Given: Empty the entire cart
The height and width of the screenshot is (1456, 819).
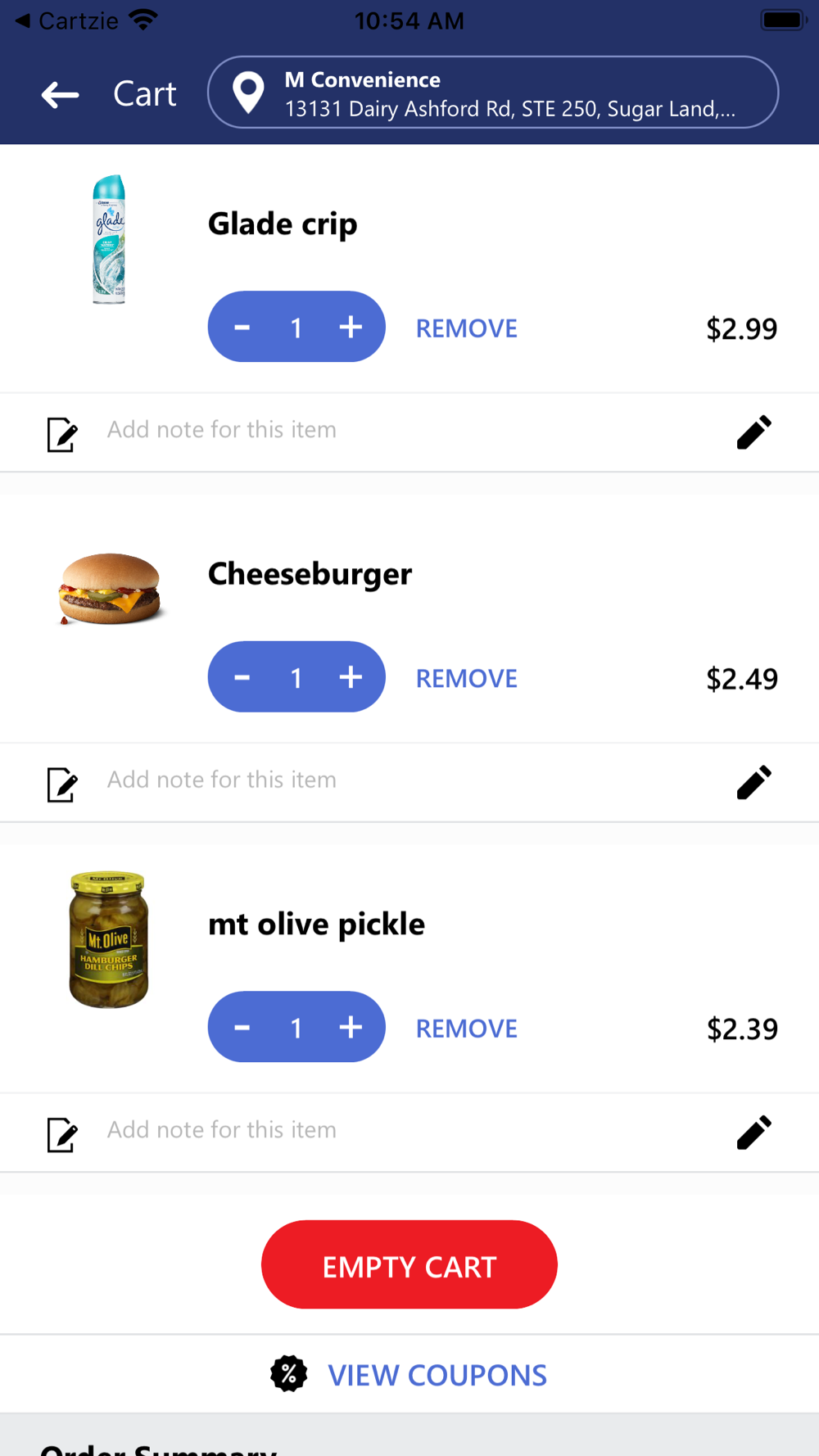Looking at the screenshot, I should [409, 1265].
